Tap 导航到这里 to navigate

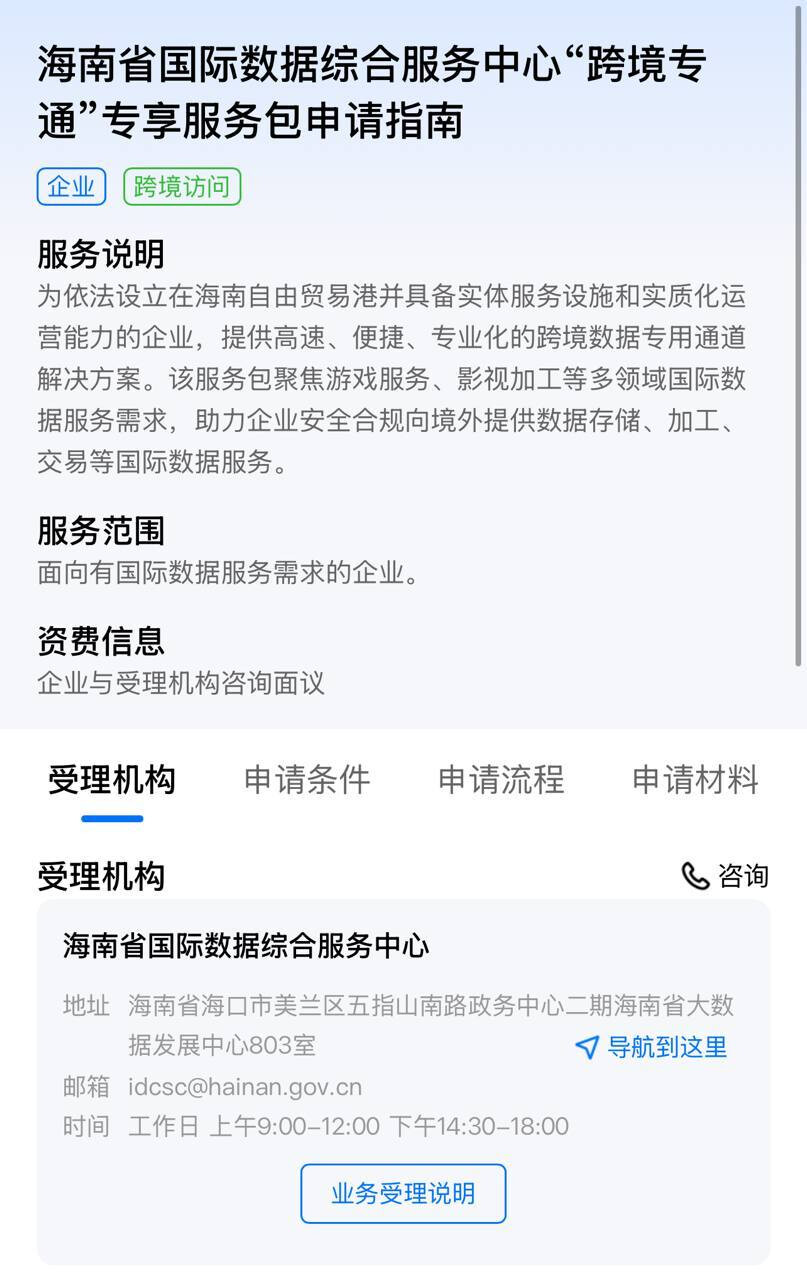651,1047
